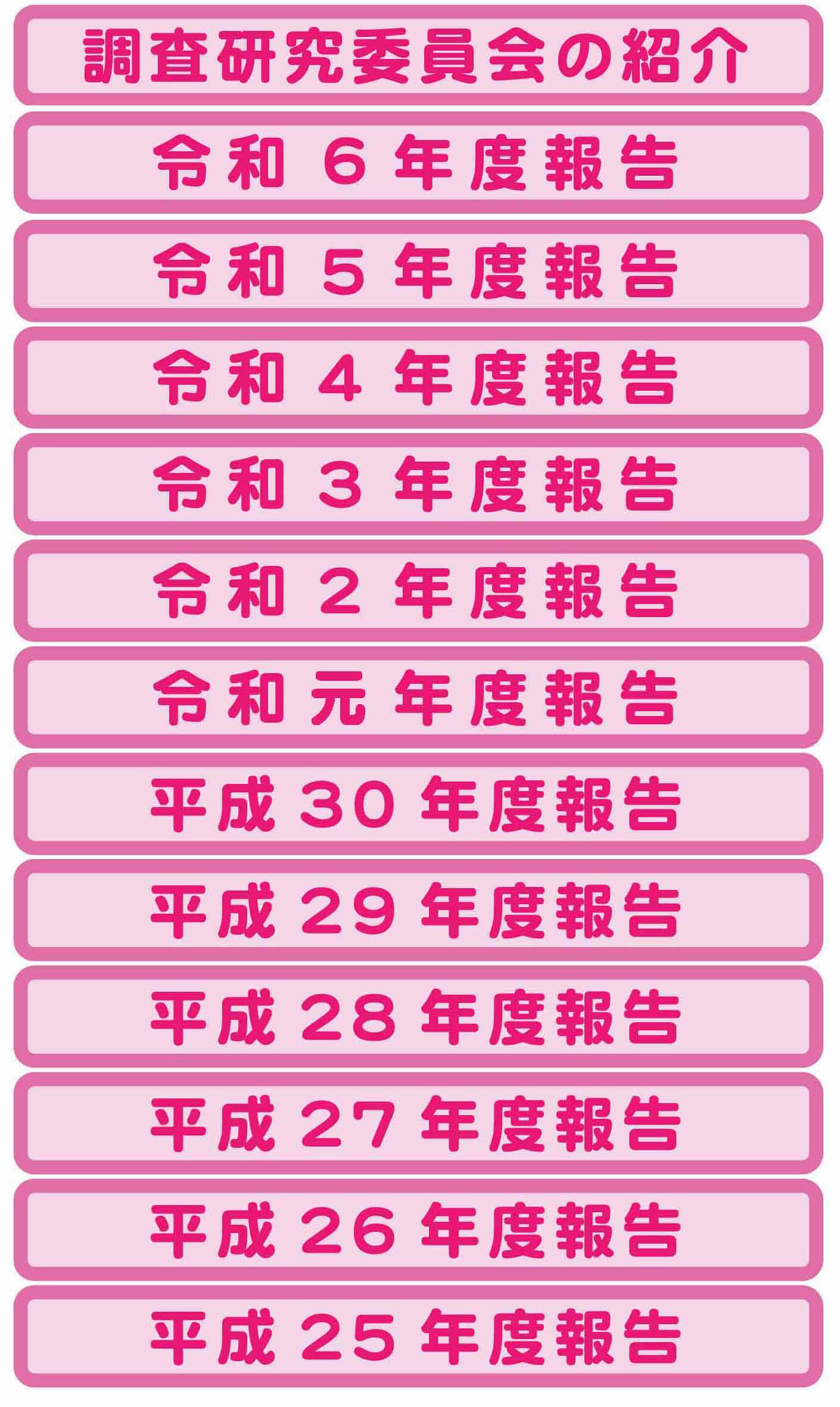This screenshot has height=1407, width=840.
Task: Open 平成27年度報告
Action: 418,1123
